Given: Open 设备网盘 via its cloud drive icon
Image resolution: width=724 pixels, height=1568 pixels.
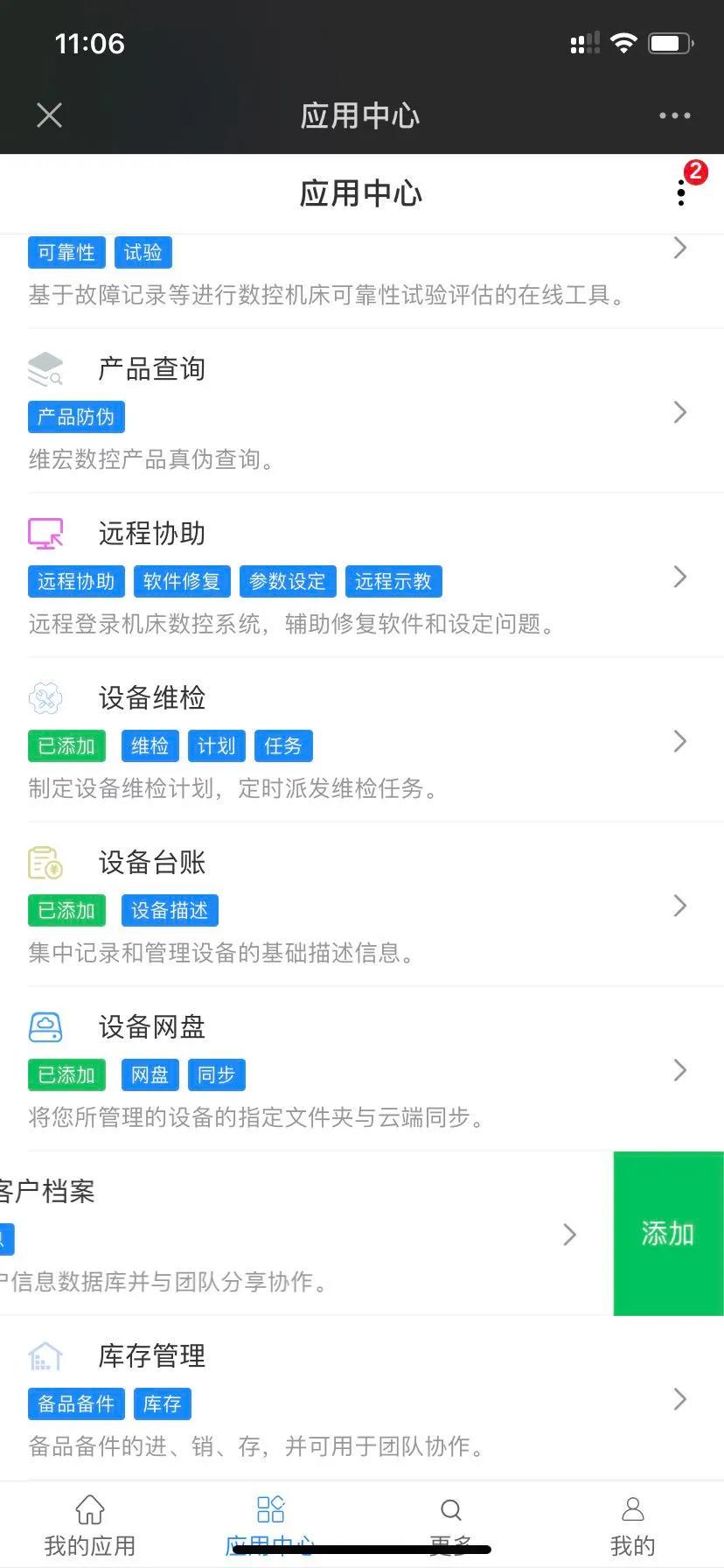Looking at the screenshot, I should 46,1026.
